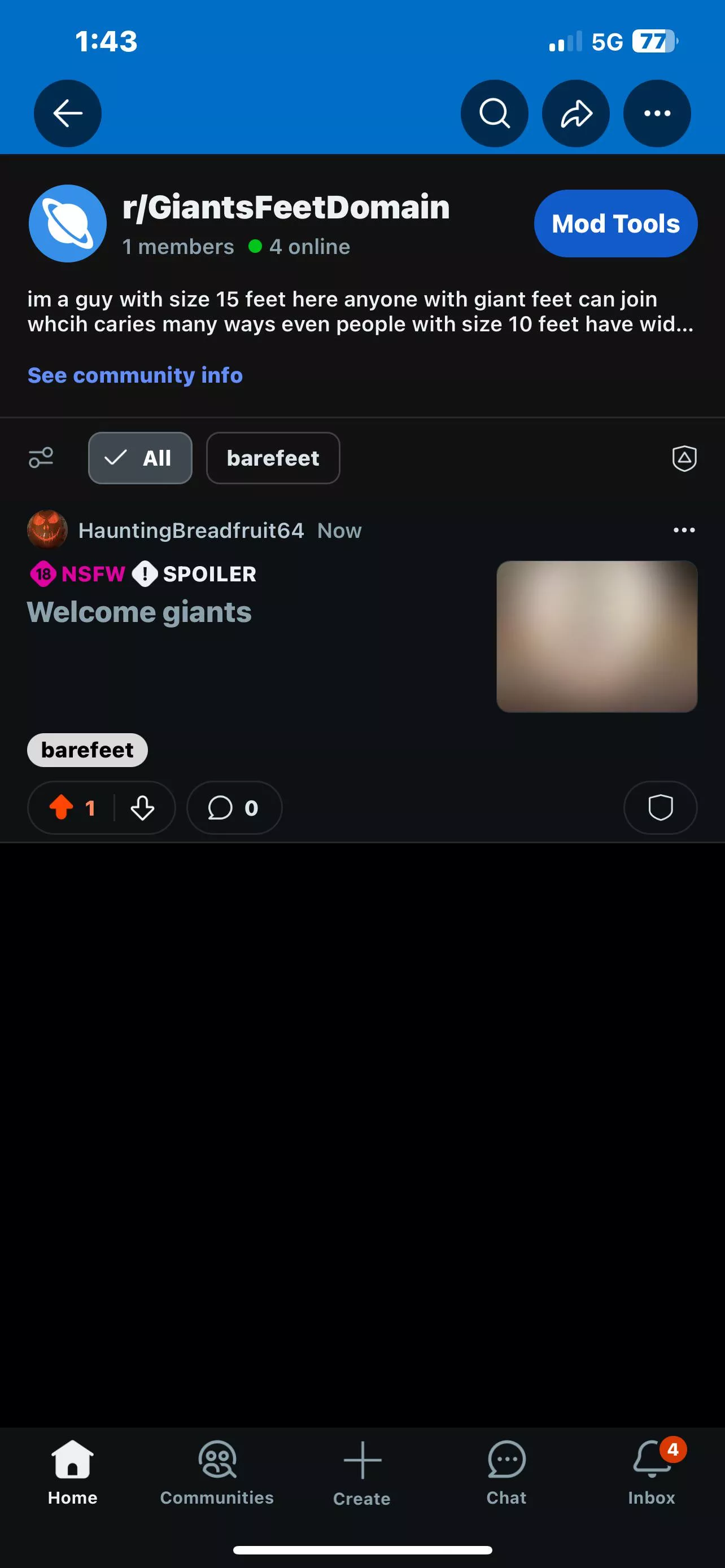Open HauntingBreadfruit64's profile
This screenshot has height=1568, width=725.
pyautogui.click(x=190, y=530)
